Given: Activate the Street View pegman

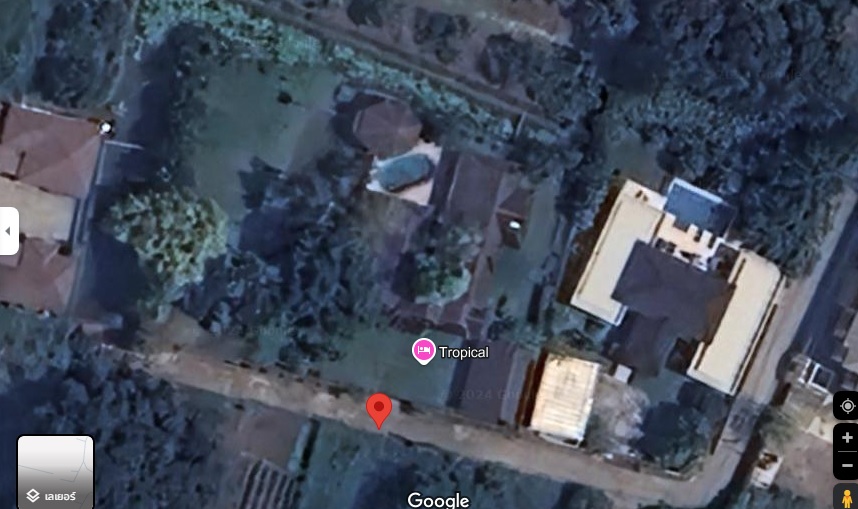Looking at the screenshot, I should (846, 497).
